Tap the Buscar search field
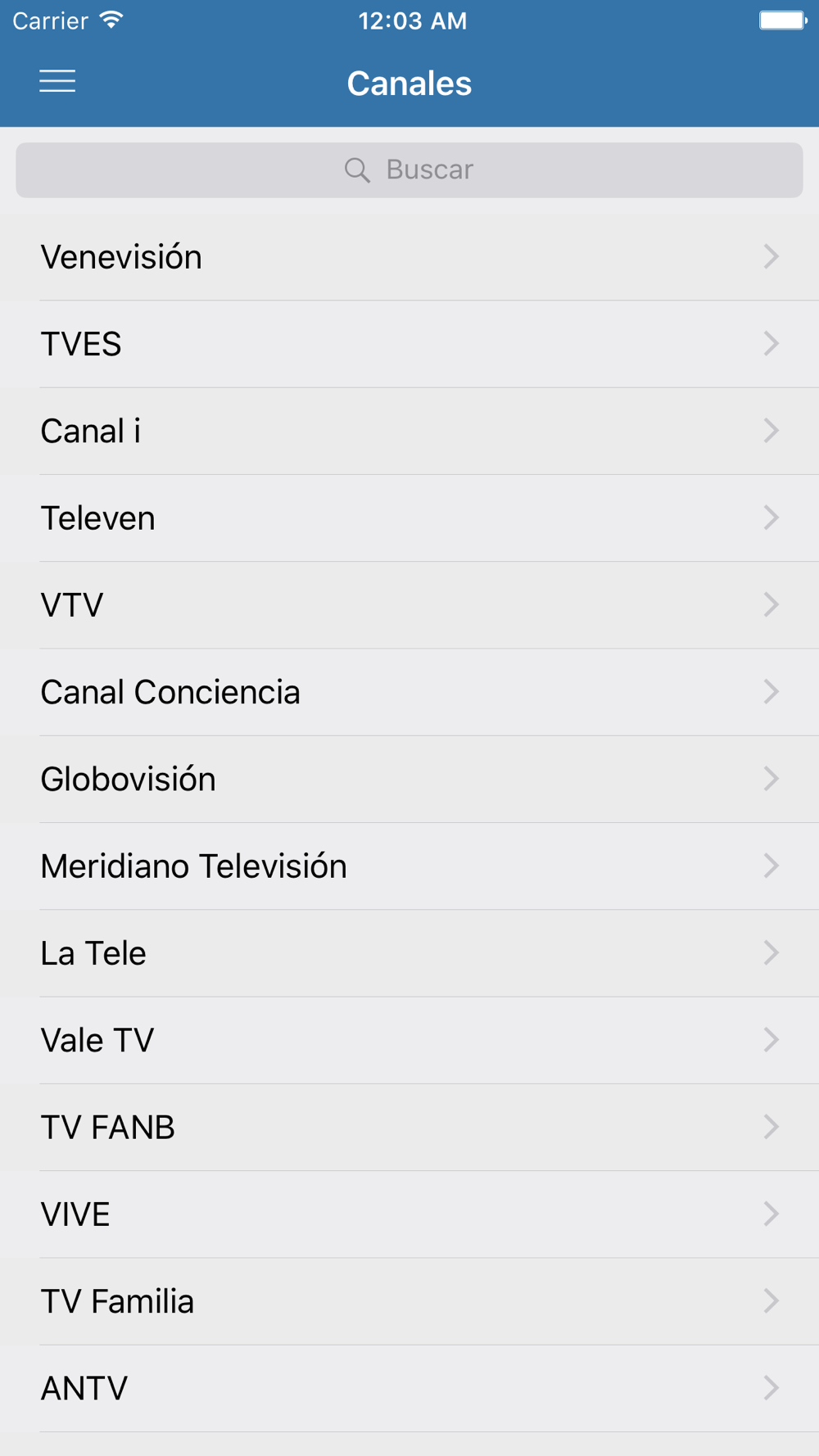 pos(409,170)
